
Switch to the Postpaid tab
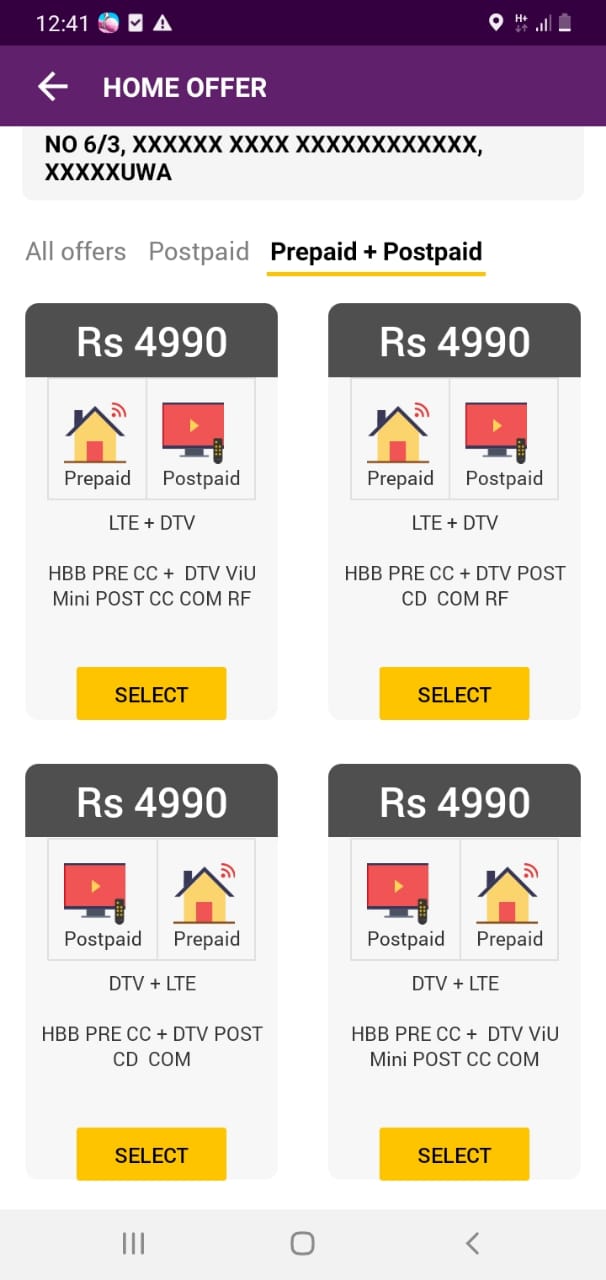coord(198,251)
